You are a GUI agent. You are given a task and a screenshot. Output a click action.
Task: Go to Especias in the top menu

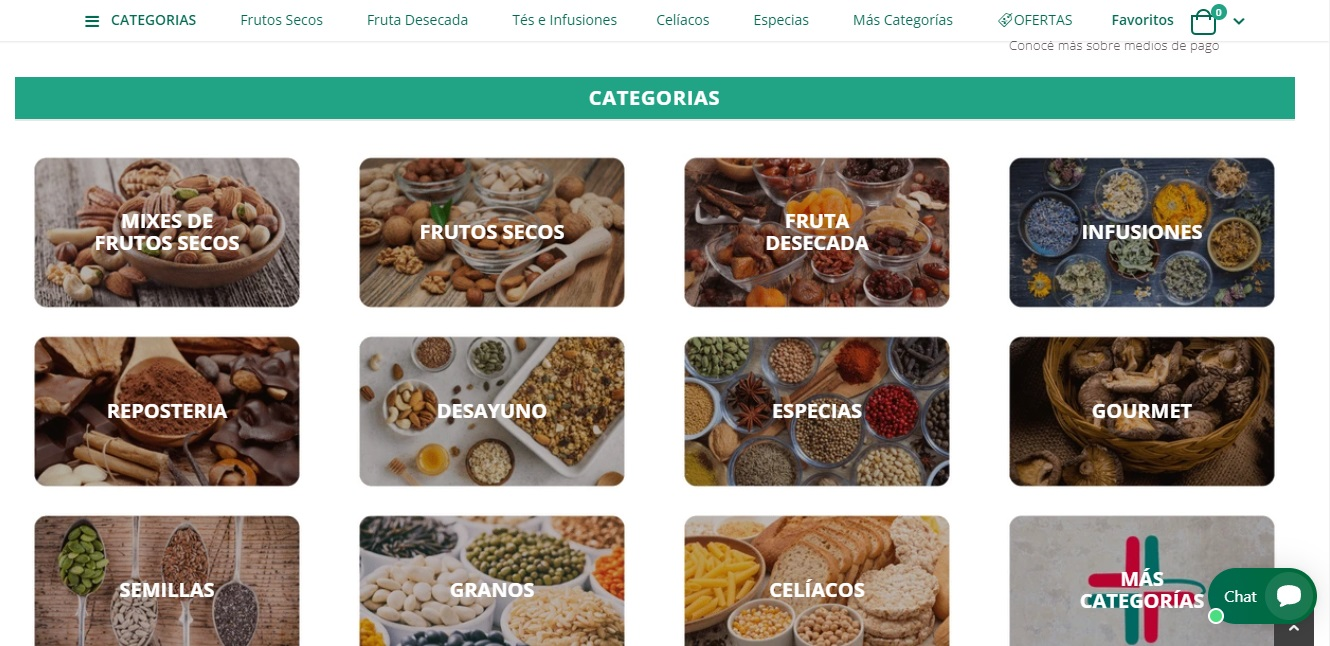point(781,20)
